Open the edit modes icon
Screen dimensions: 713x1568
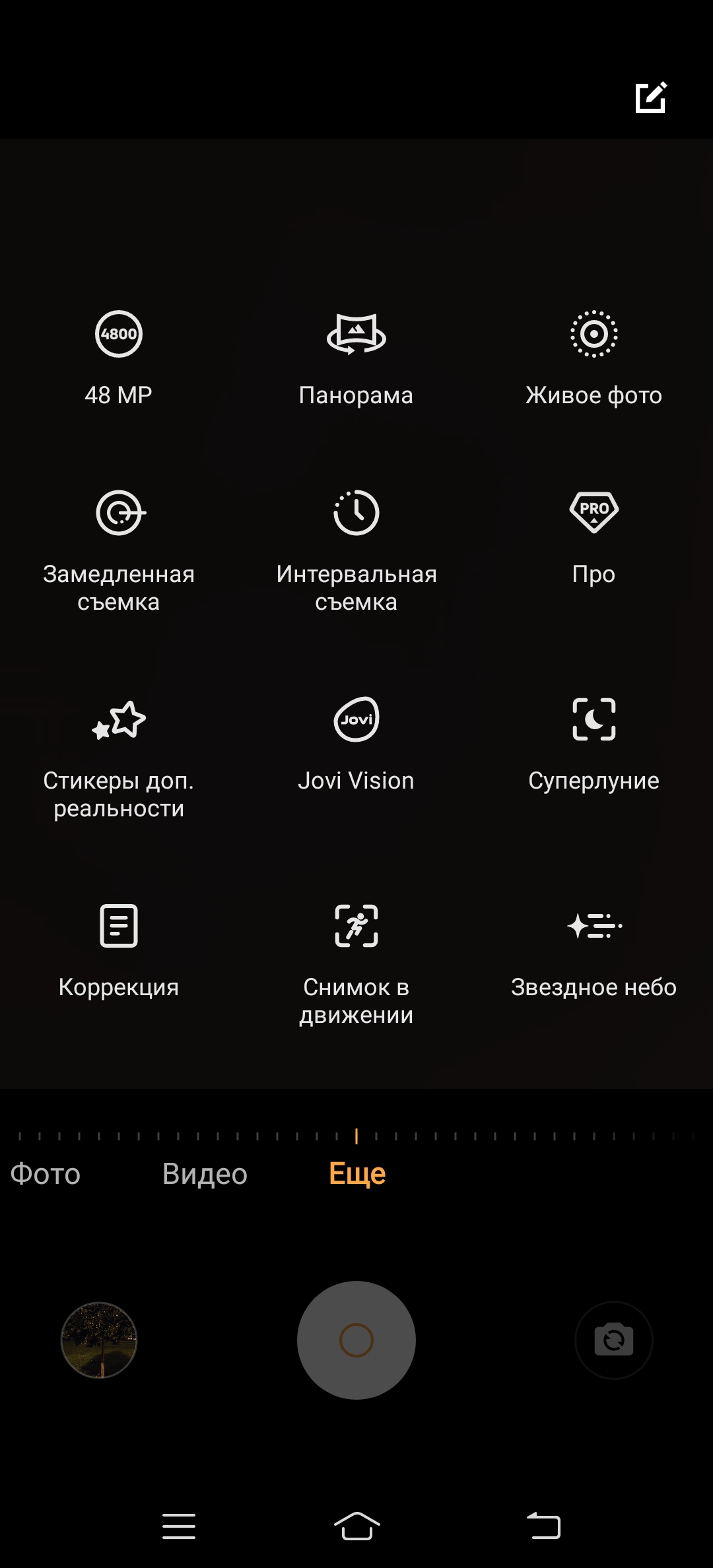pyautogui.click(x=651, y=98)
